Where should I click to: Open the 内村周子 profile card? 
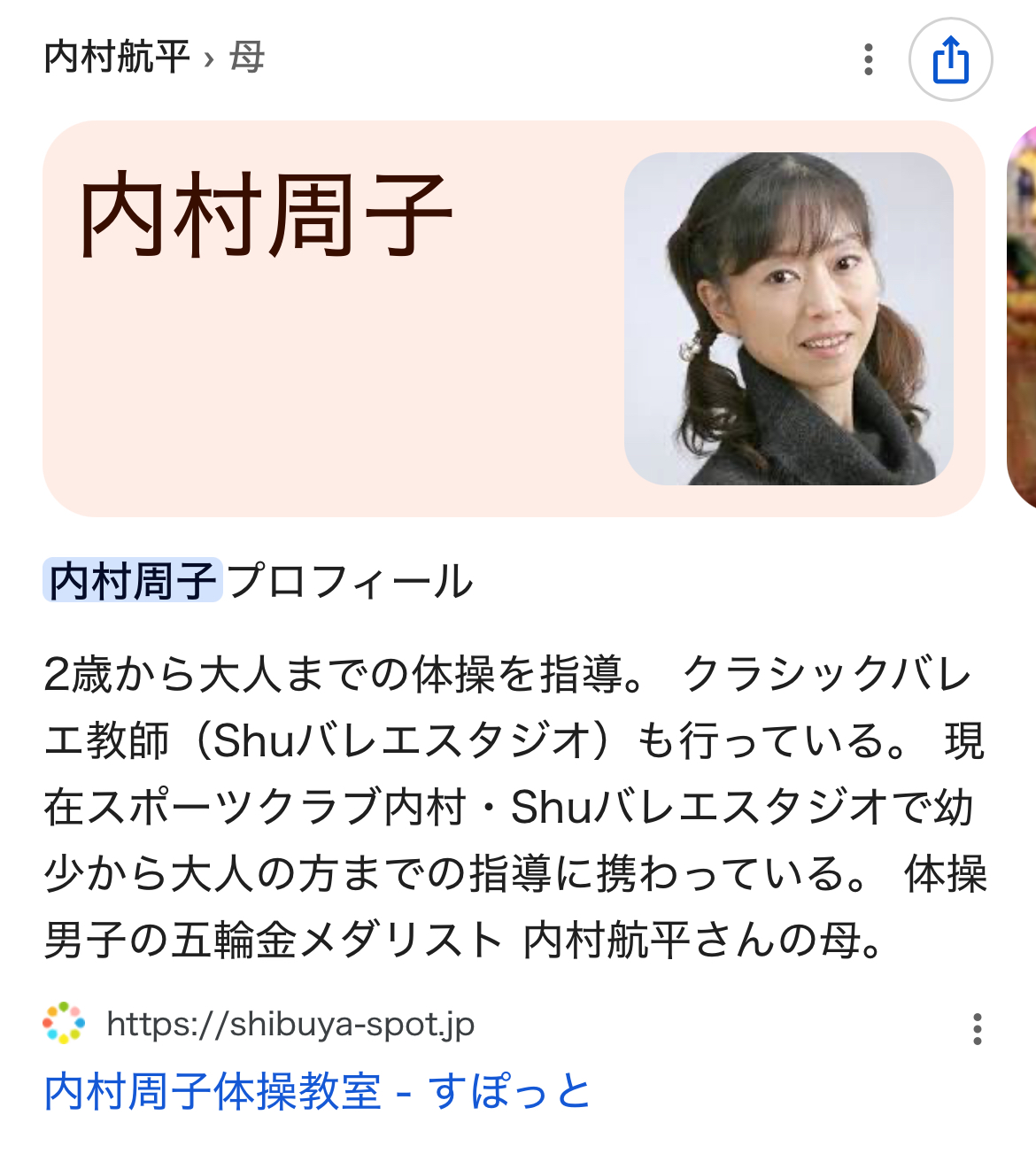click(513, 319)
